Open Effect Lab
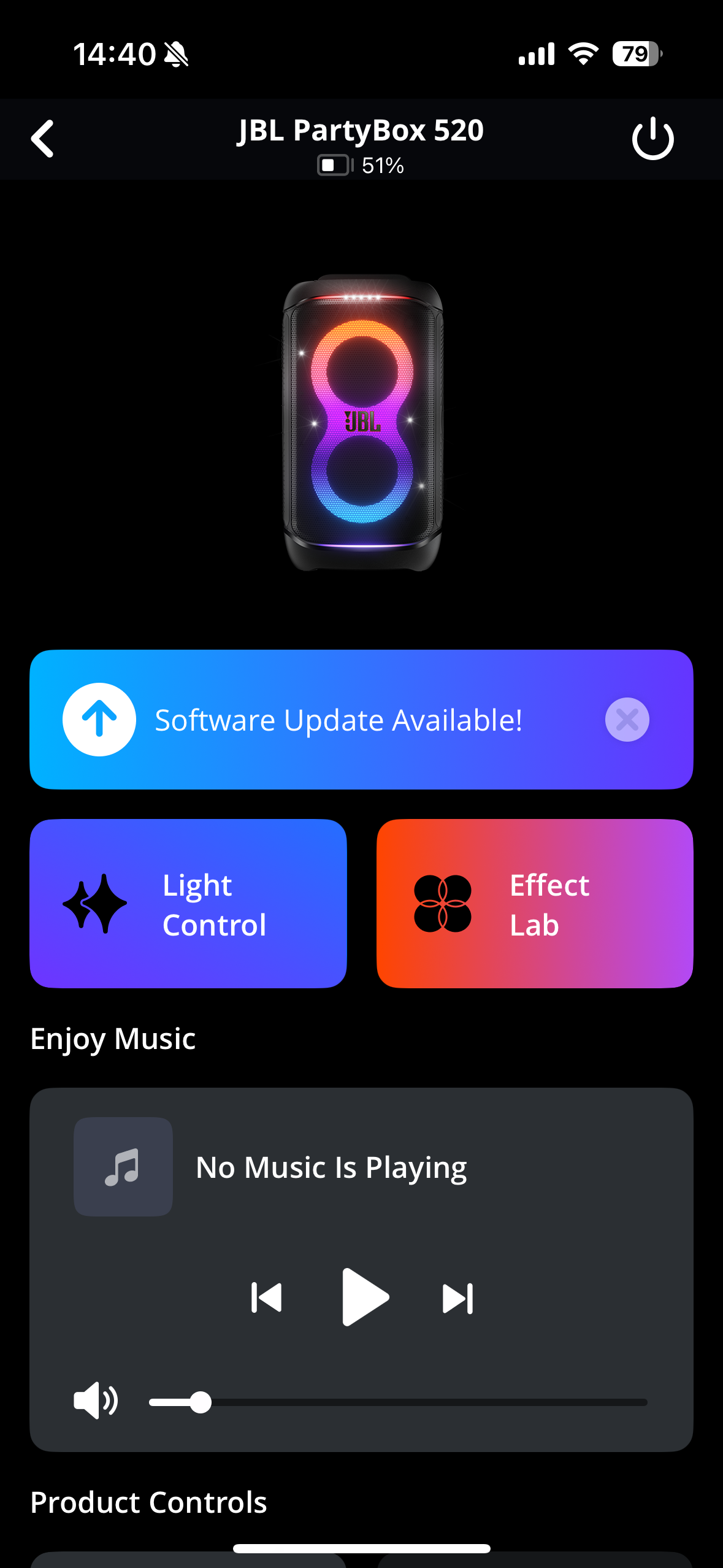Viewport: 723px width, 1568px height. [535, 904]
